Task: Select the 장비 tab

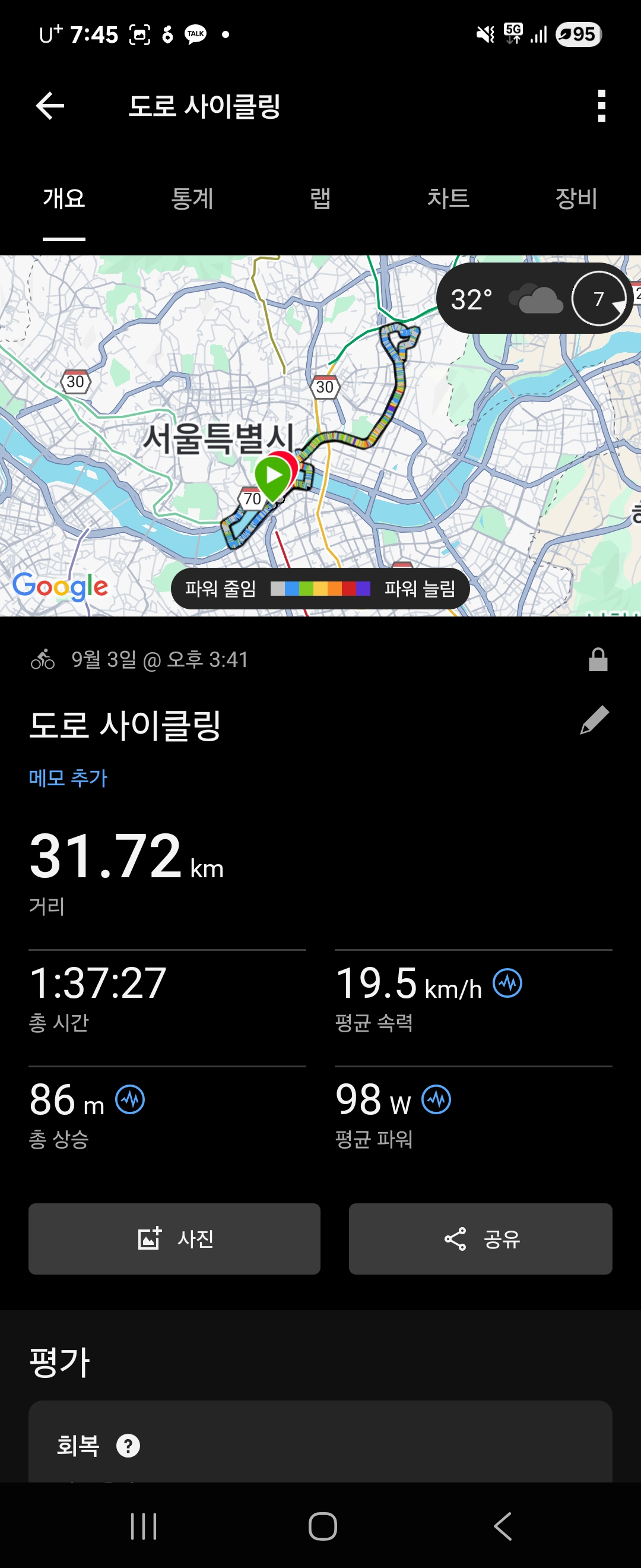Action: 576,198
